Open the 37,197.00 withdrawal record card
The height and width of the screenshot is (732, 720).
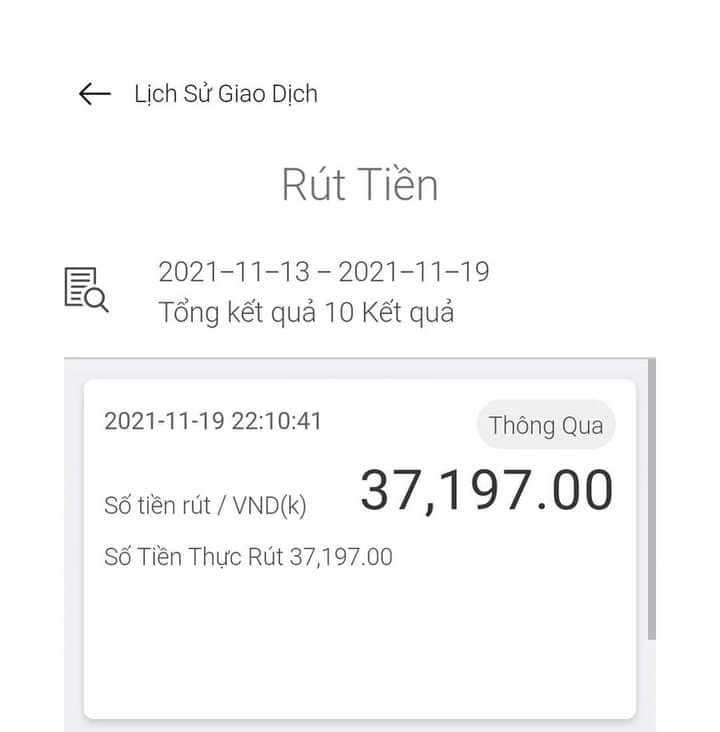point(359,548)
